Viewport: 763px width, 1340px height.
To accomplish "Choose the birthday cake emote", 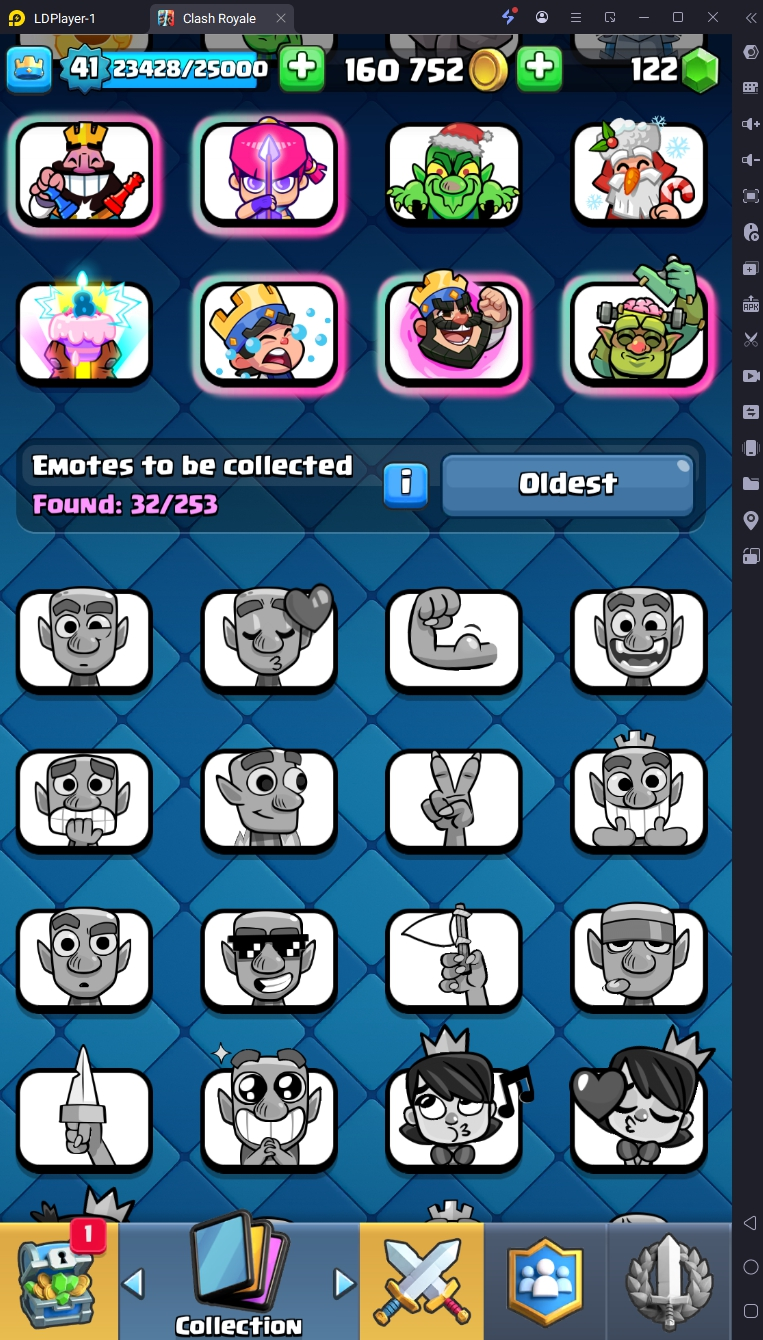I will click(x=84, y=333).
